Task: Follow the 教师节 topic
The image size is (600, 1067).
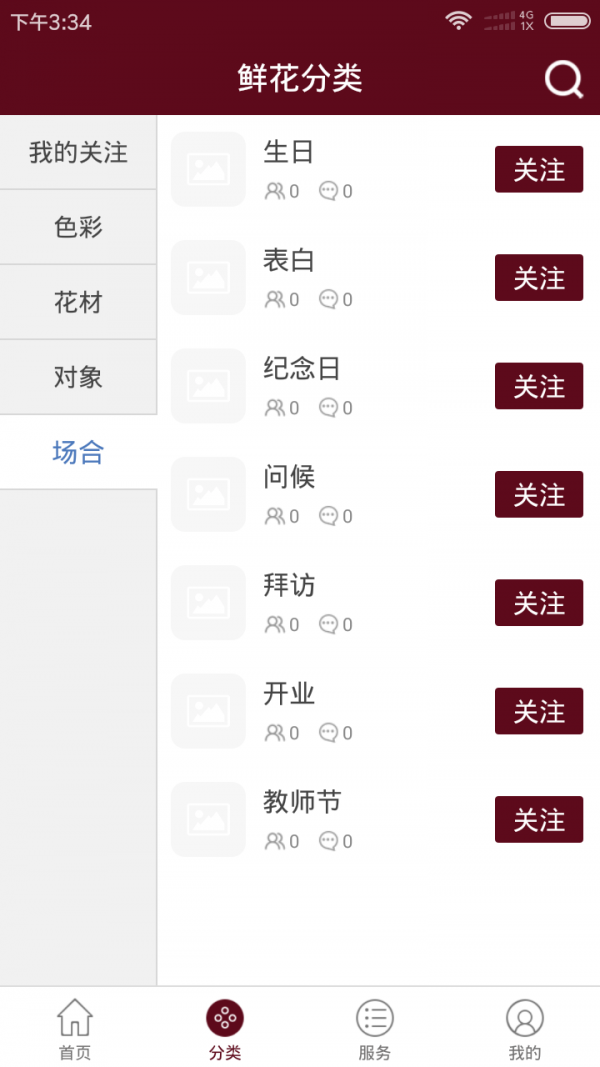Action: (x=538, y=820)
